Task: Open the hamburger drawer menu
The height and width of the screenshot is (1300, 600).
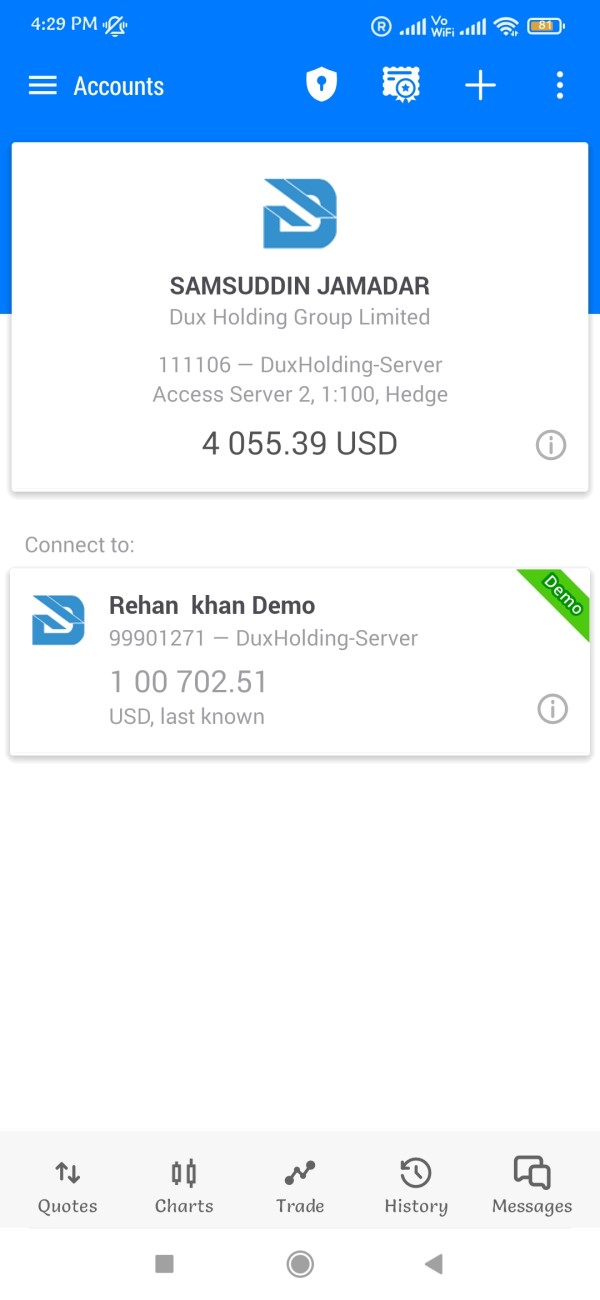Action: (x=42, y=86)
